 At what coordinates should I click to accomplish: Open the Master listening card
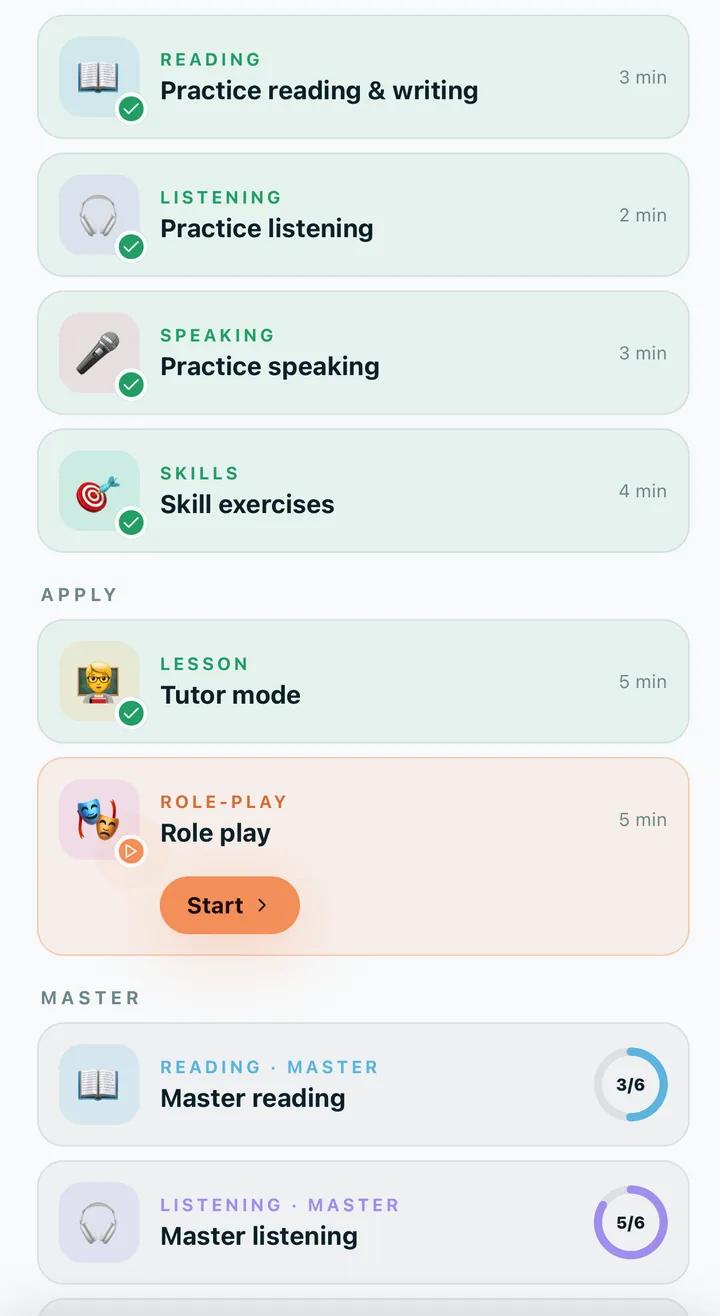click(x=363, y=1223)
